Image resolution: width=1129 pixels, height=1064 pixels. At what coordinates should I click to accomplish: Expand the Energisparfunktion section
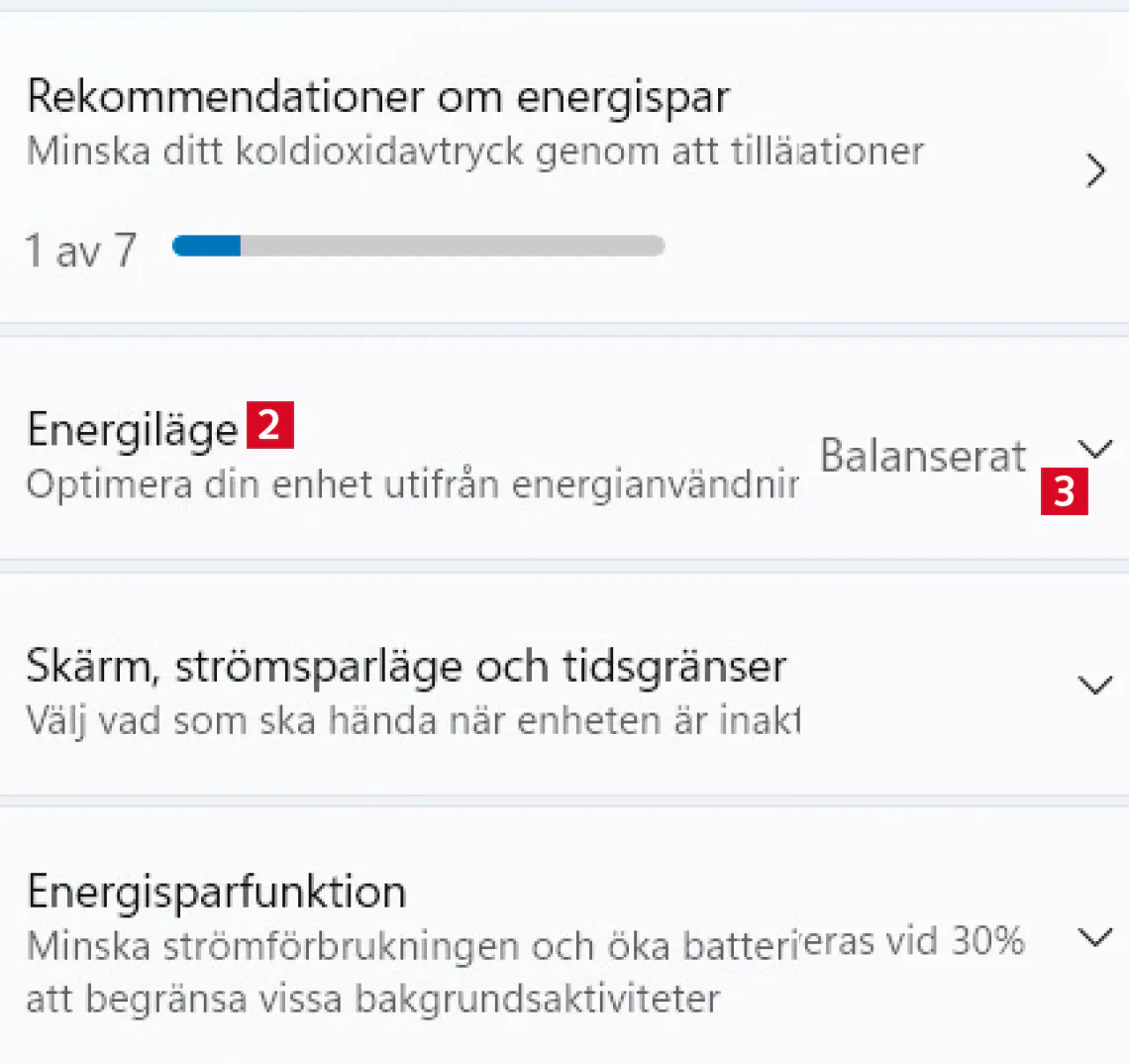tap(1094, 937)
